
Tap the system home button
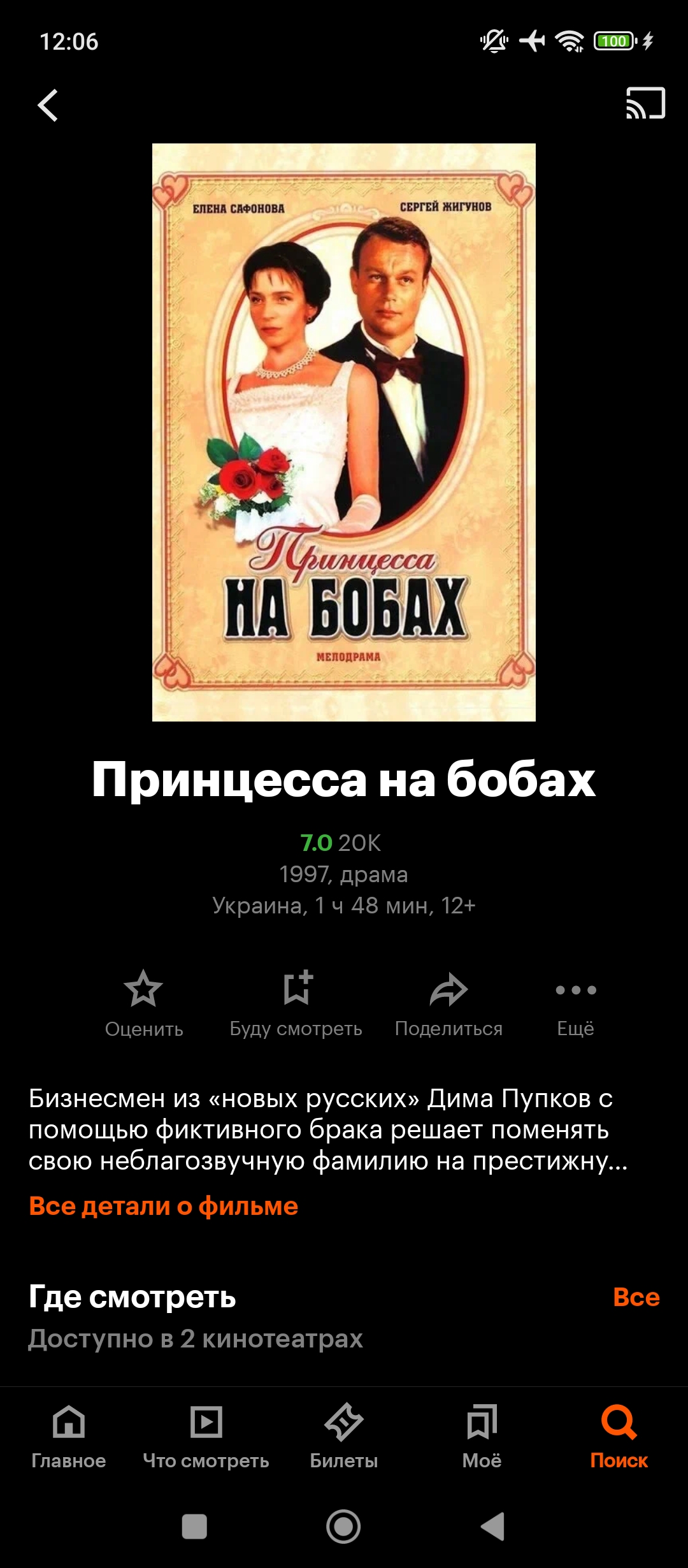click(343, 1527)
